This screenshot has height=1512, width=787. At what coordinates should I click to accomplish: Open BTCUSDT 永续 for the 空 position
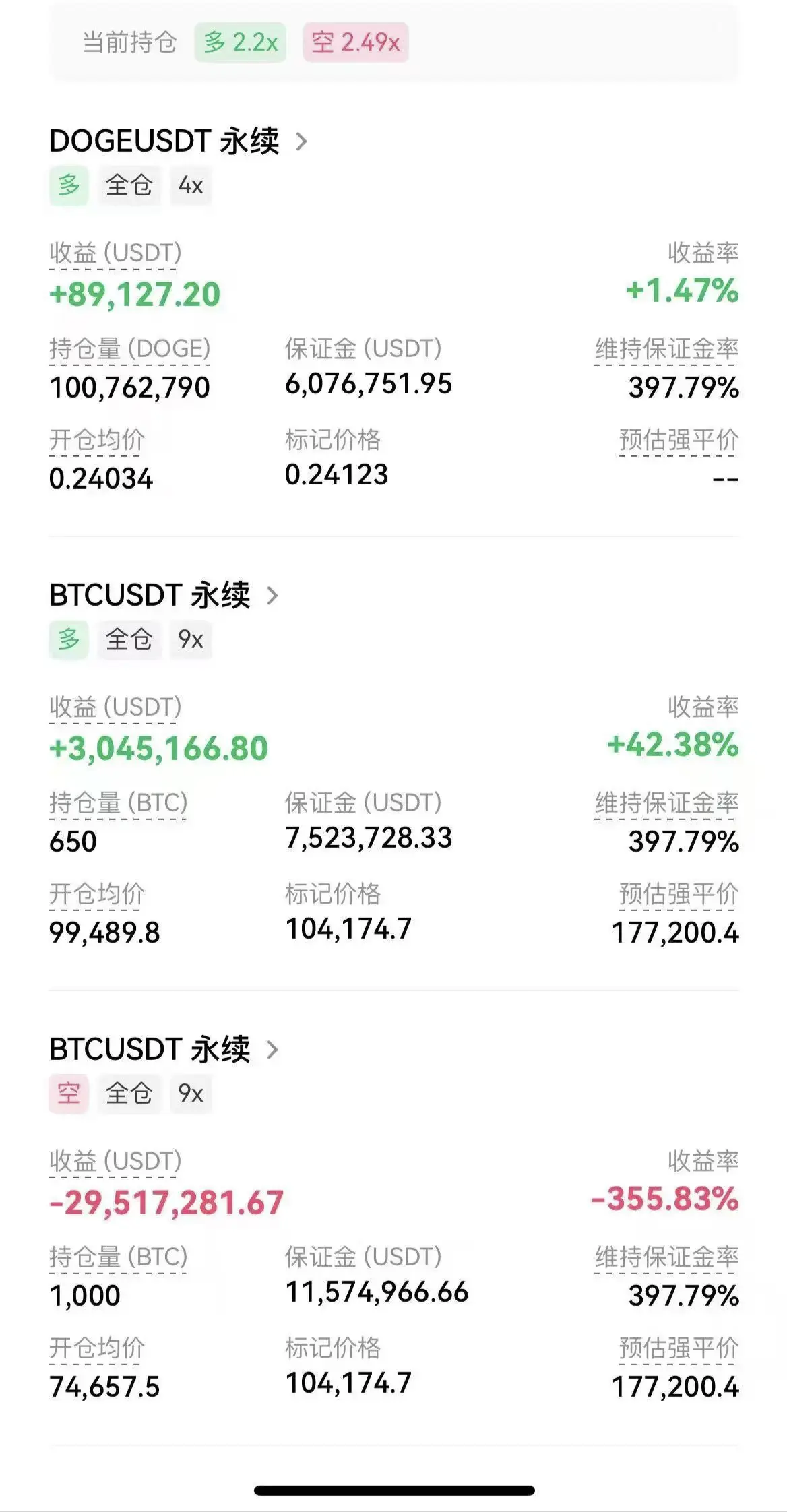(x=163, y=1050)
